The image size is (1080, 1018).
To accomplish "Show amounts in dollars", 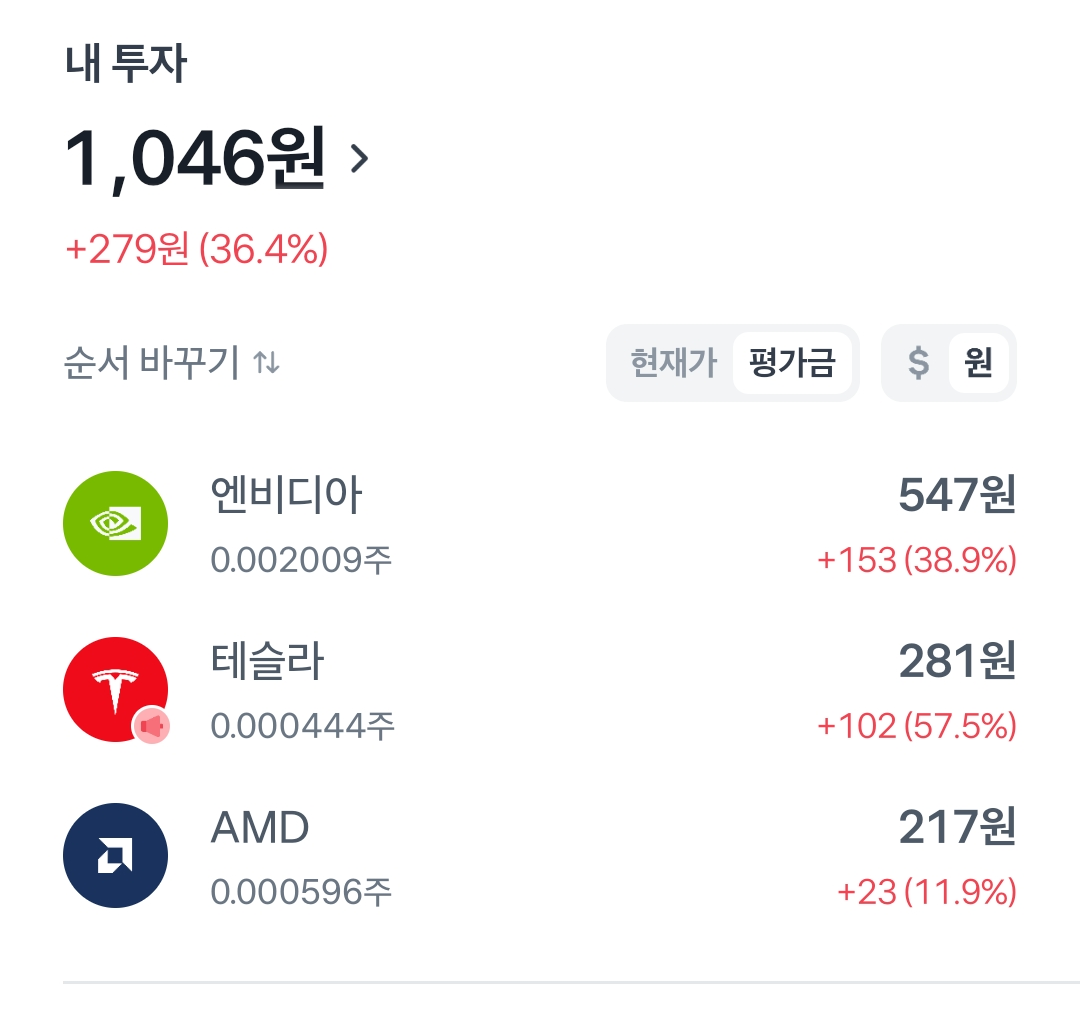I will click(x=918, y=363).
